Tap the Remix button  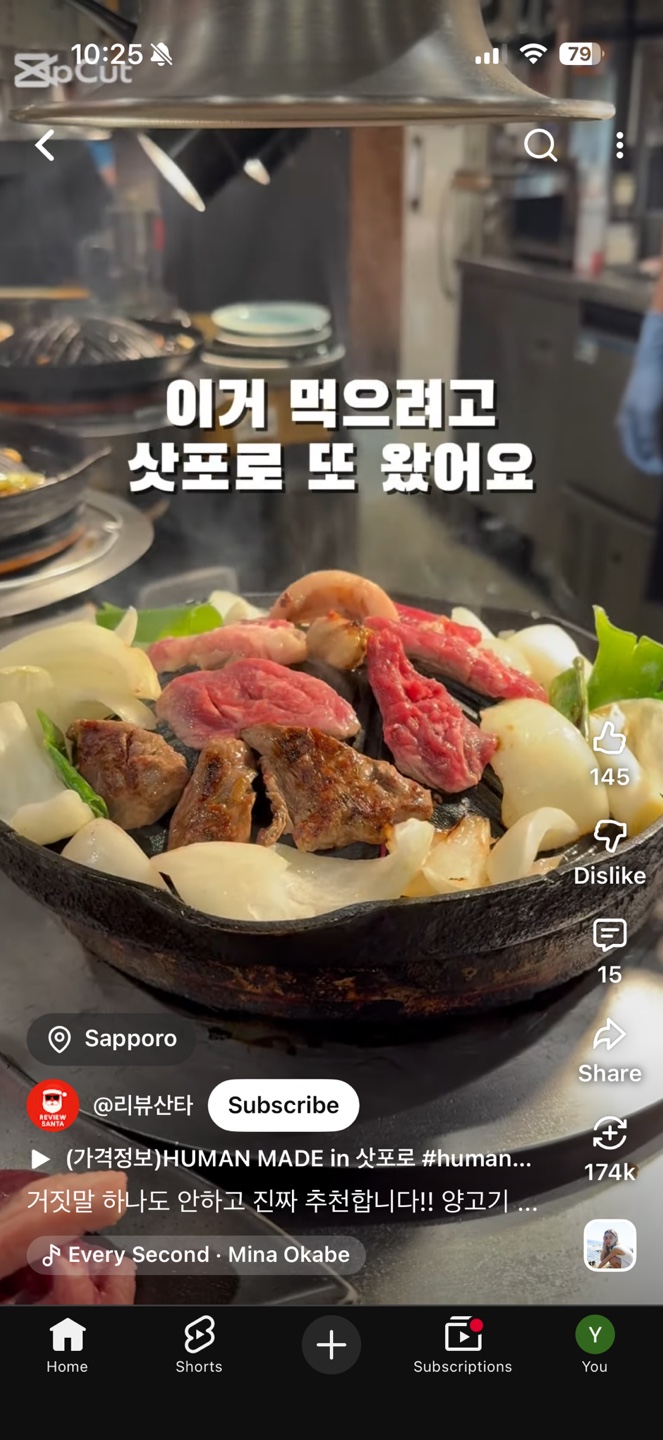609,1134
